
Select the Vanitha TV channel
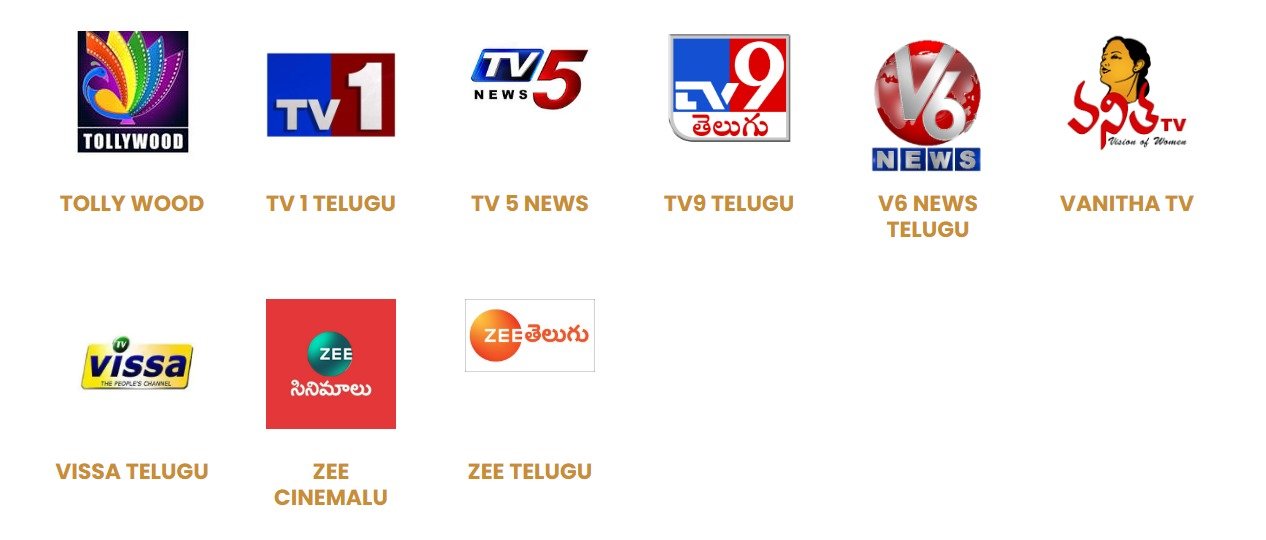pyautogui.click(x=1126, y=95)
